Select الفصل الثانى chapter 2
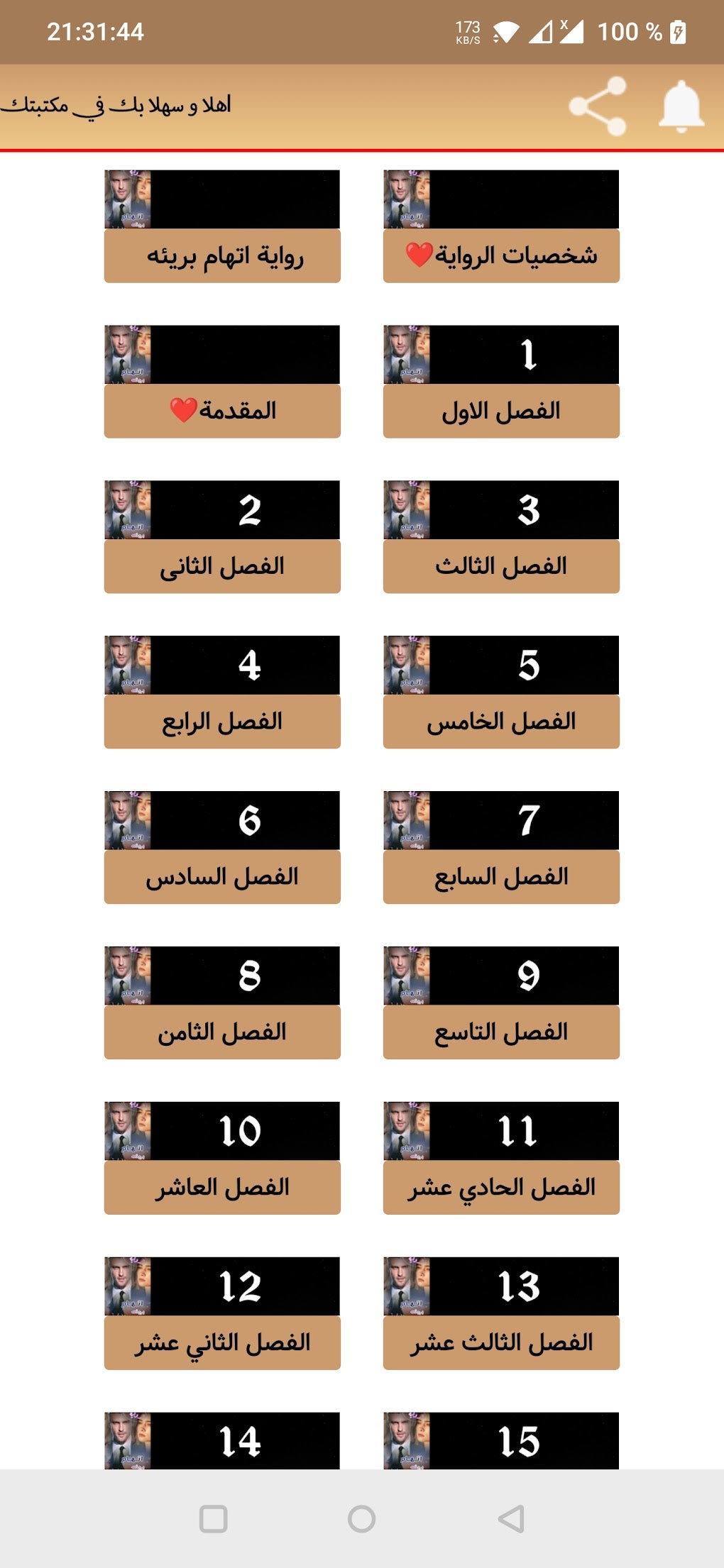The height and width of the screenshot is (1568, 724). (x=222, y=566)
